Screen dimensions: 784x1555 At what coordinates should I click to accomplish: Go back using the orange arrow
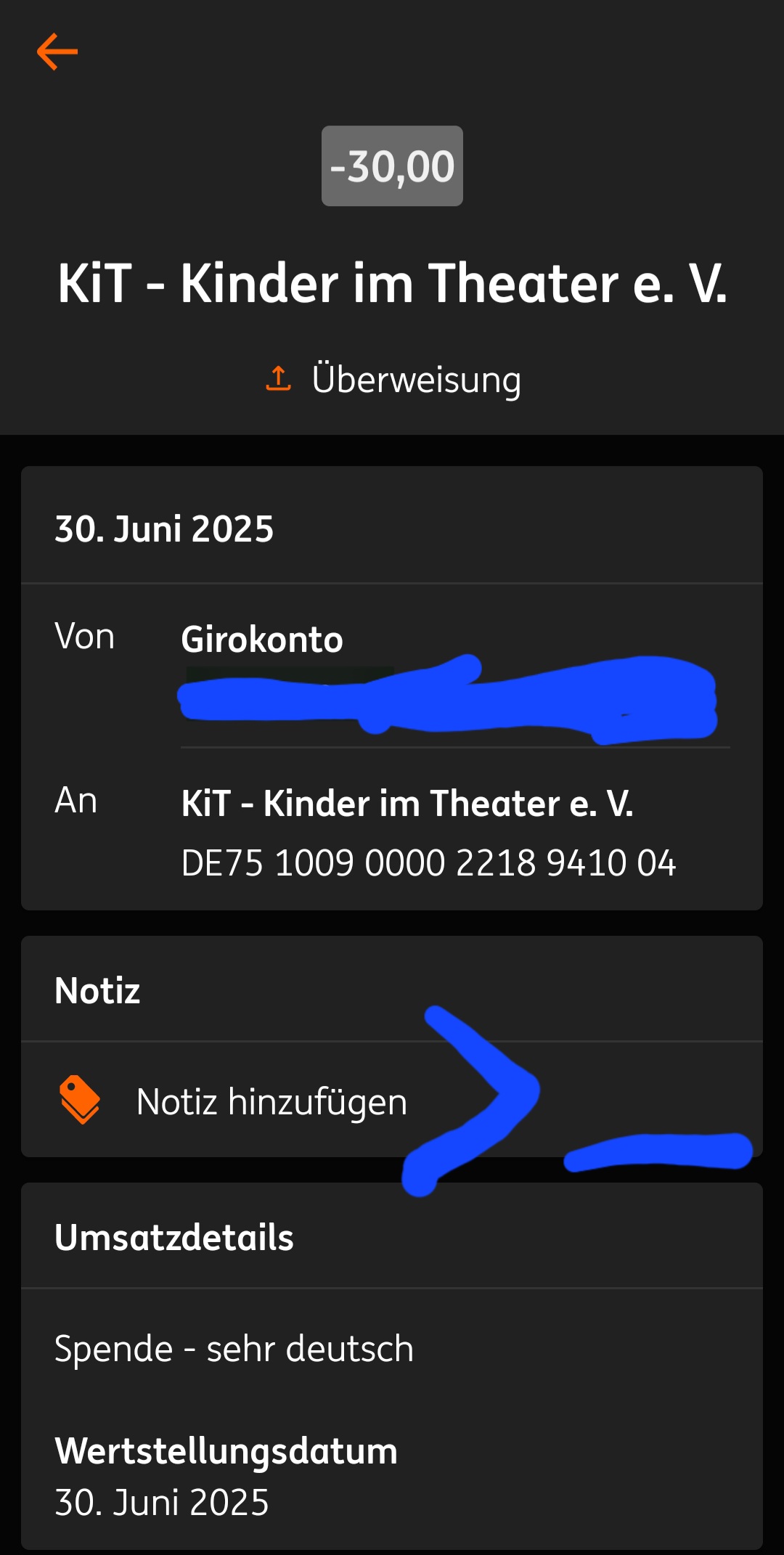[x=57, y=52]
